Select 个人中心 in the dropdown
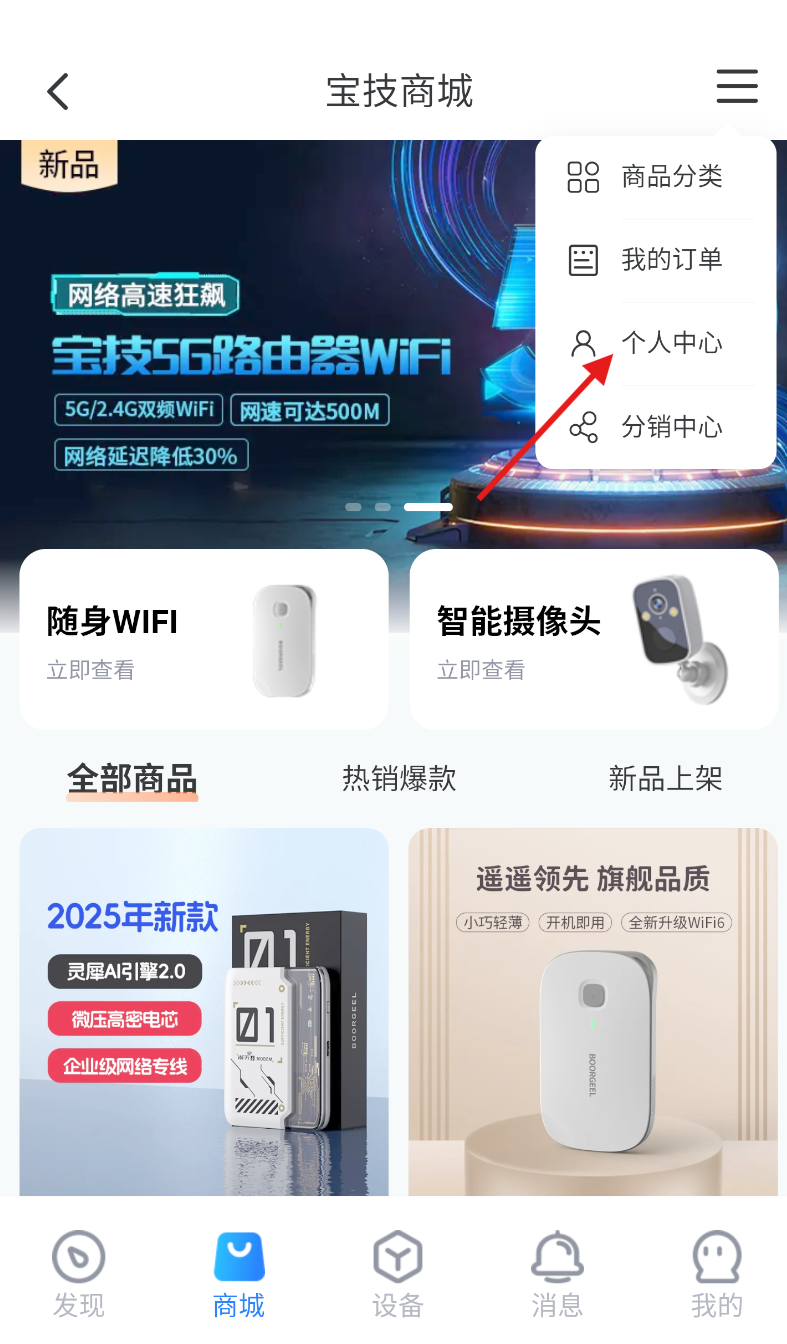 tap(670, 343)
